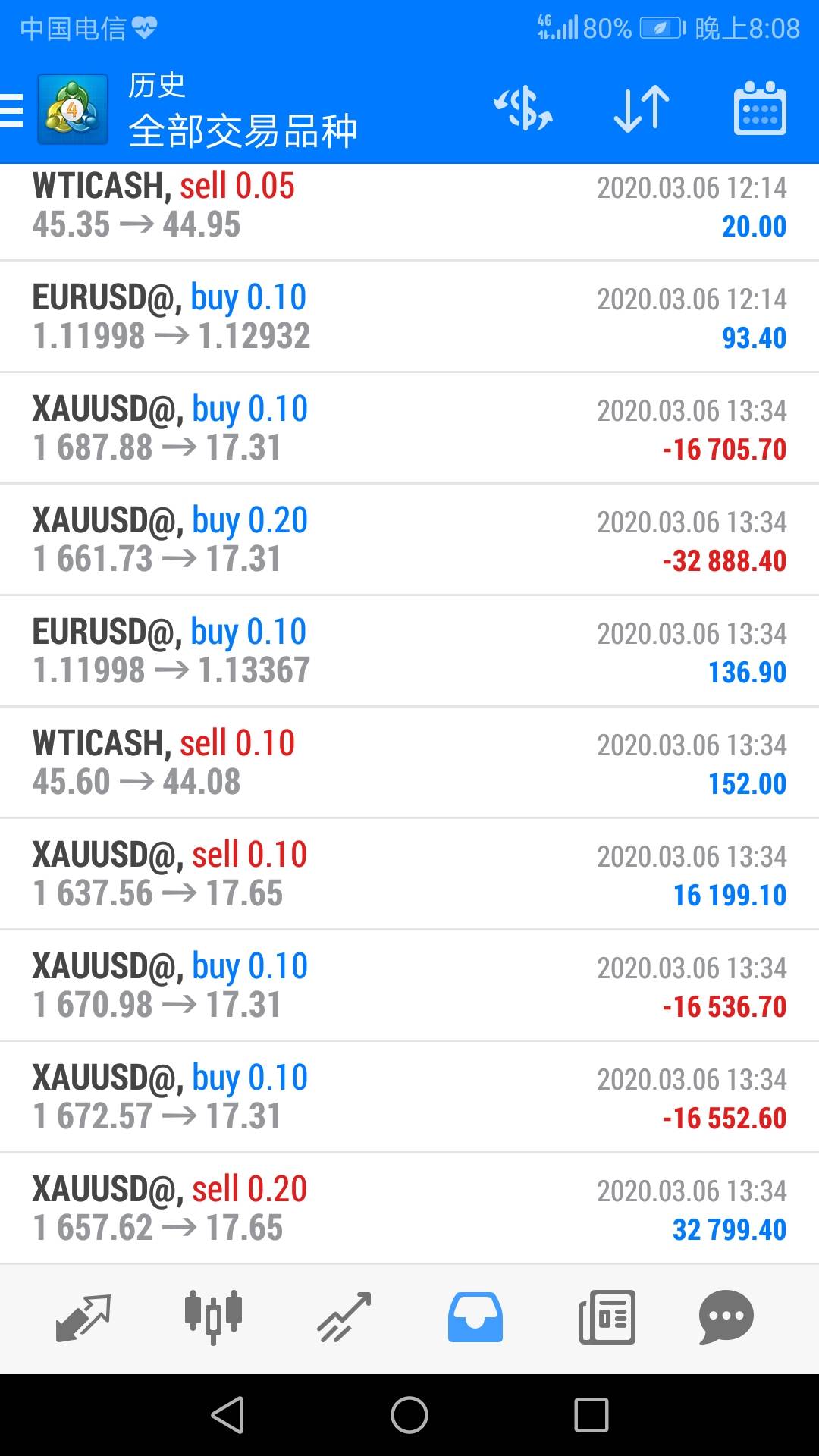View WTICASH sell 0.10 trade details

coord(409,763)
